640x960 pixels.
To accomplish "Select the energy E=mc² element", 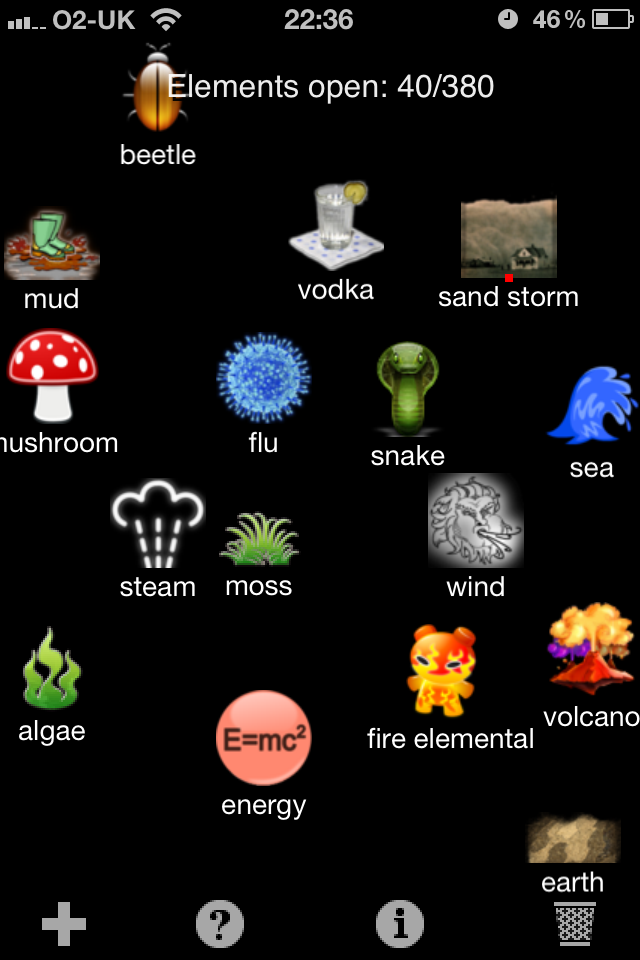I will pyautogui.click(x=264, y=739).
